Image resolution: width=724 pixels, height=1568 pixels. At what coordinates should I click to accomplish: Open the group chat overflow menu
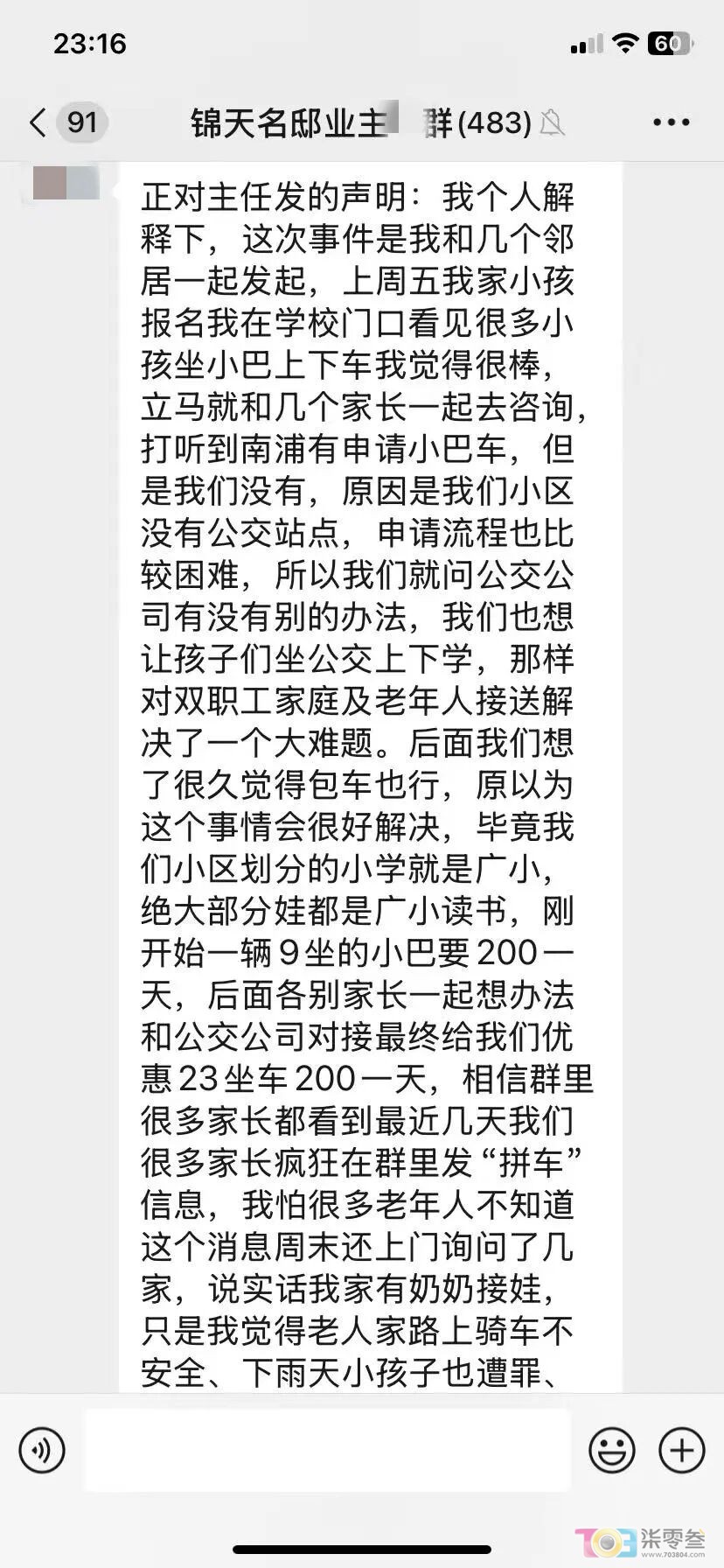(x=672, y=122)
